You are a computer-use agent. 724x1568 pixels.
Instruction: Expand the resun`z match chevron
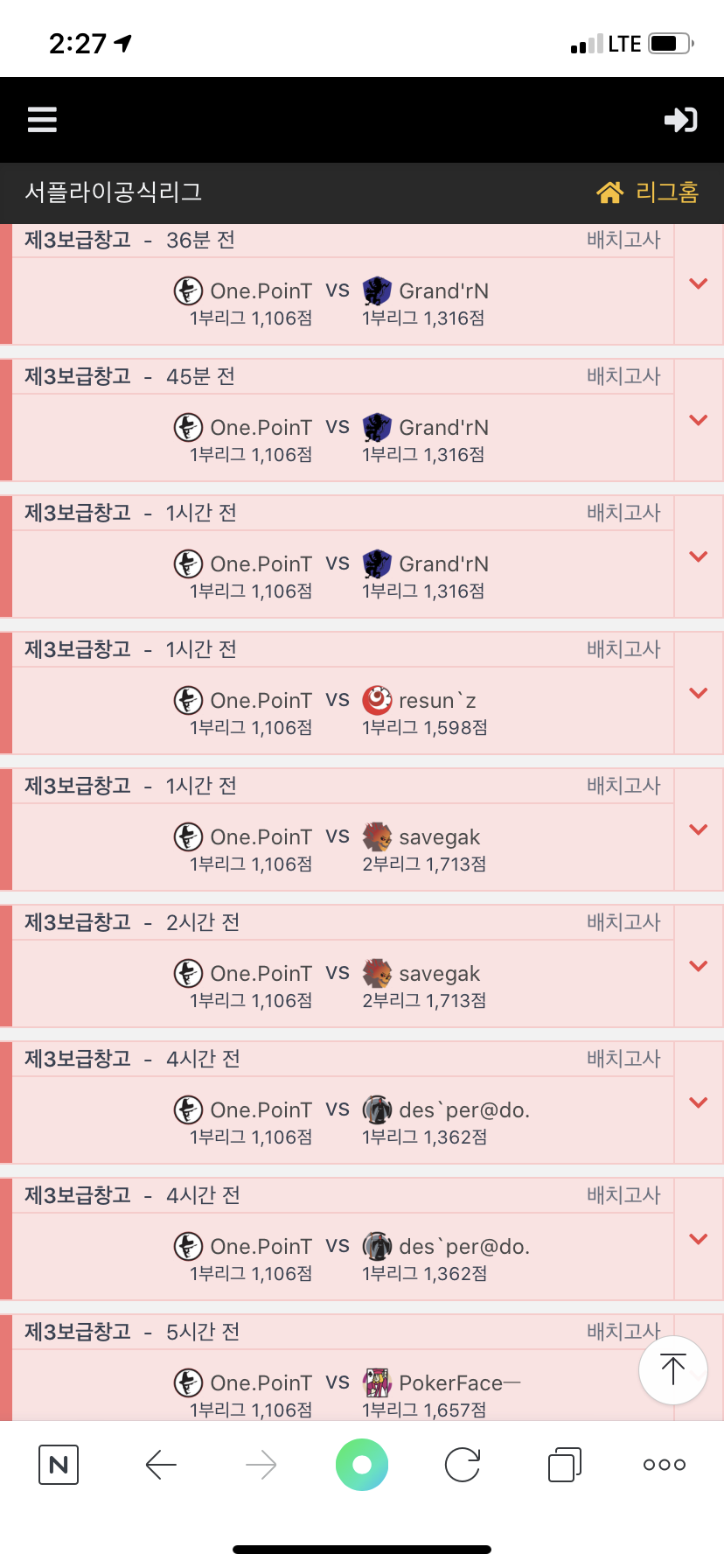698,693
